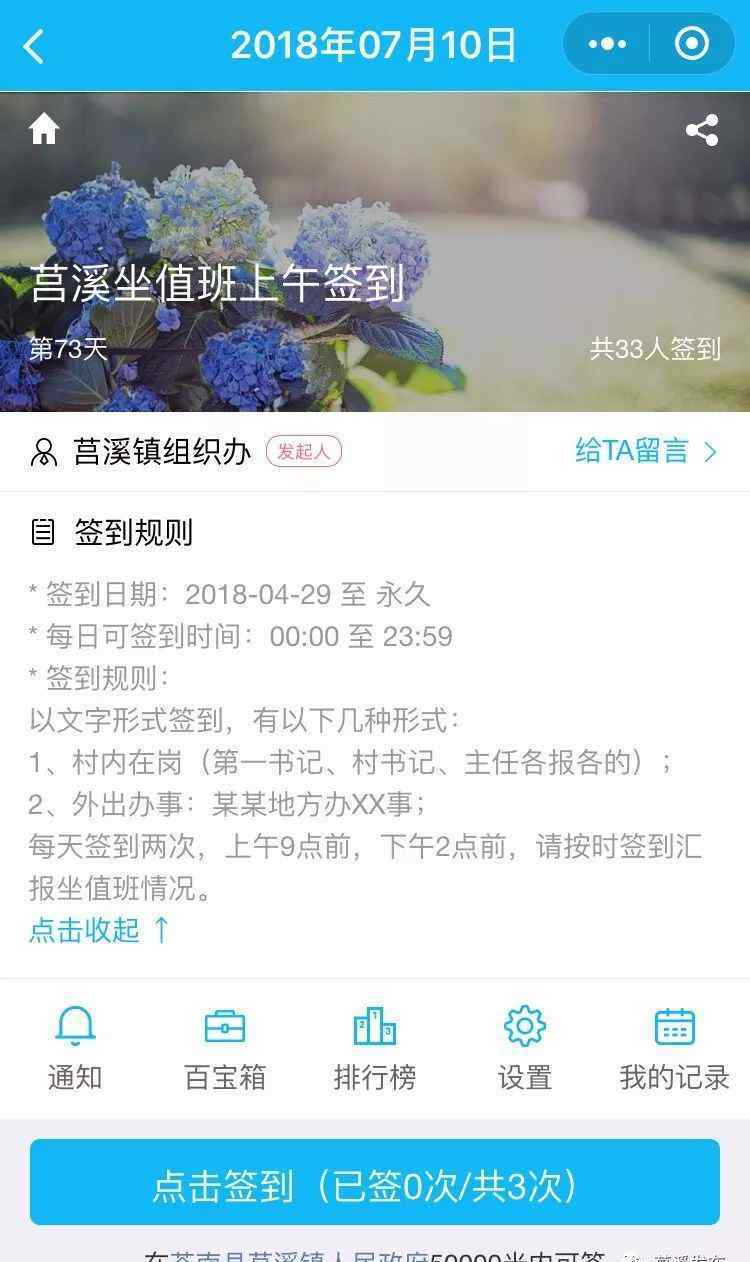Viewport: 750px width, 1262px height.
Task: Go to the home icon
Action: point(44,130)
